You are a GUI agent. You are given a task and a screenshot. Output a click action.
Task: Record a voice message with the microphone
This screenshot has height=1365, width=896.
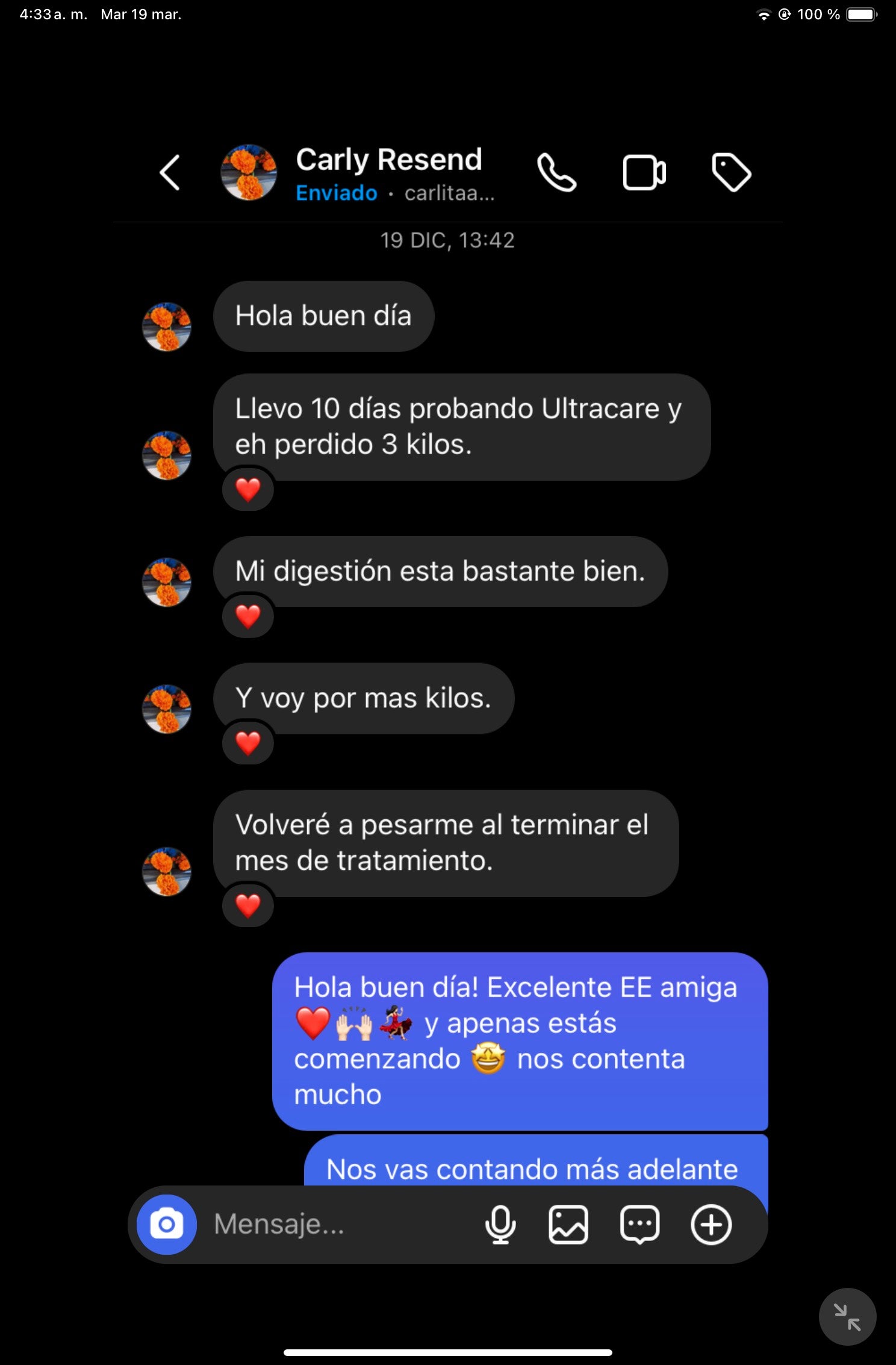500,1224
